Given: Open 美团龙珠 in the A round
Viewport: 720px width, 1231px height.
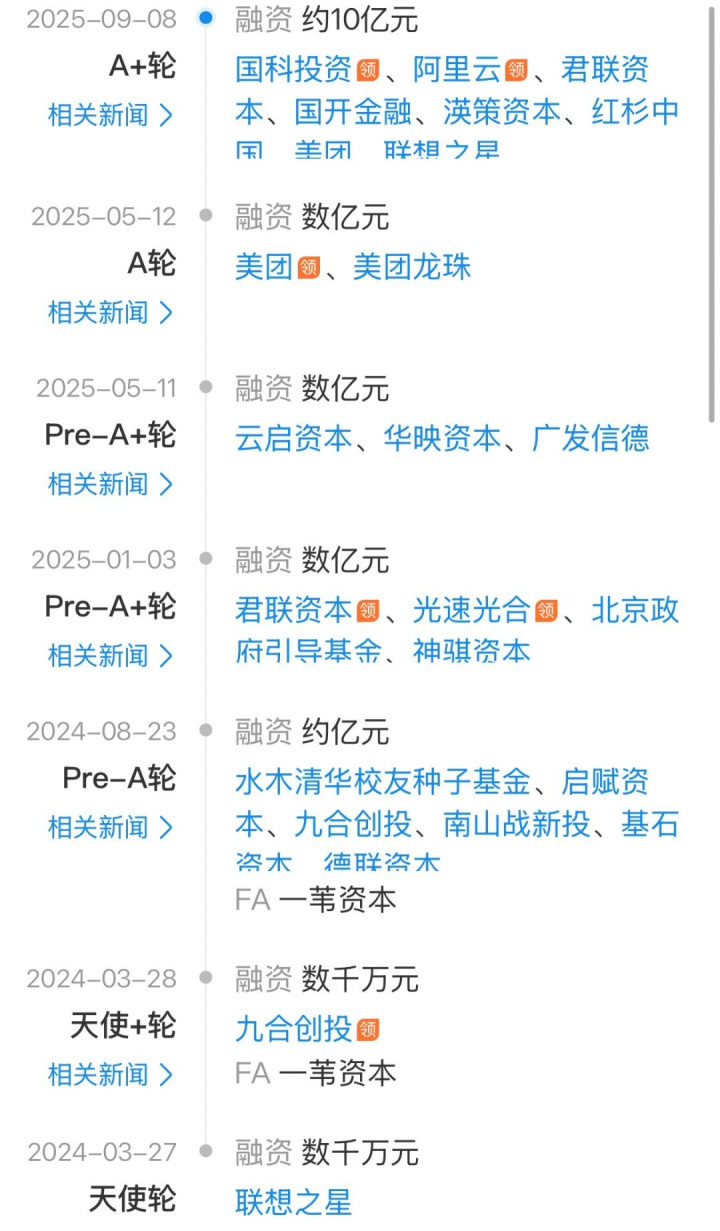Looking at the screenshot, I should [412, 267].
